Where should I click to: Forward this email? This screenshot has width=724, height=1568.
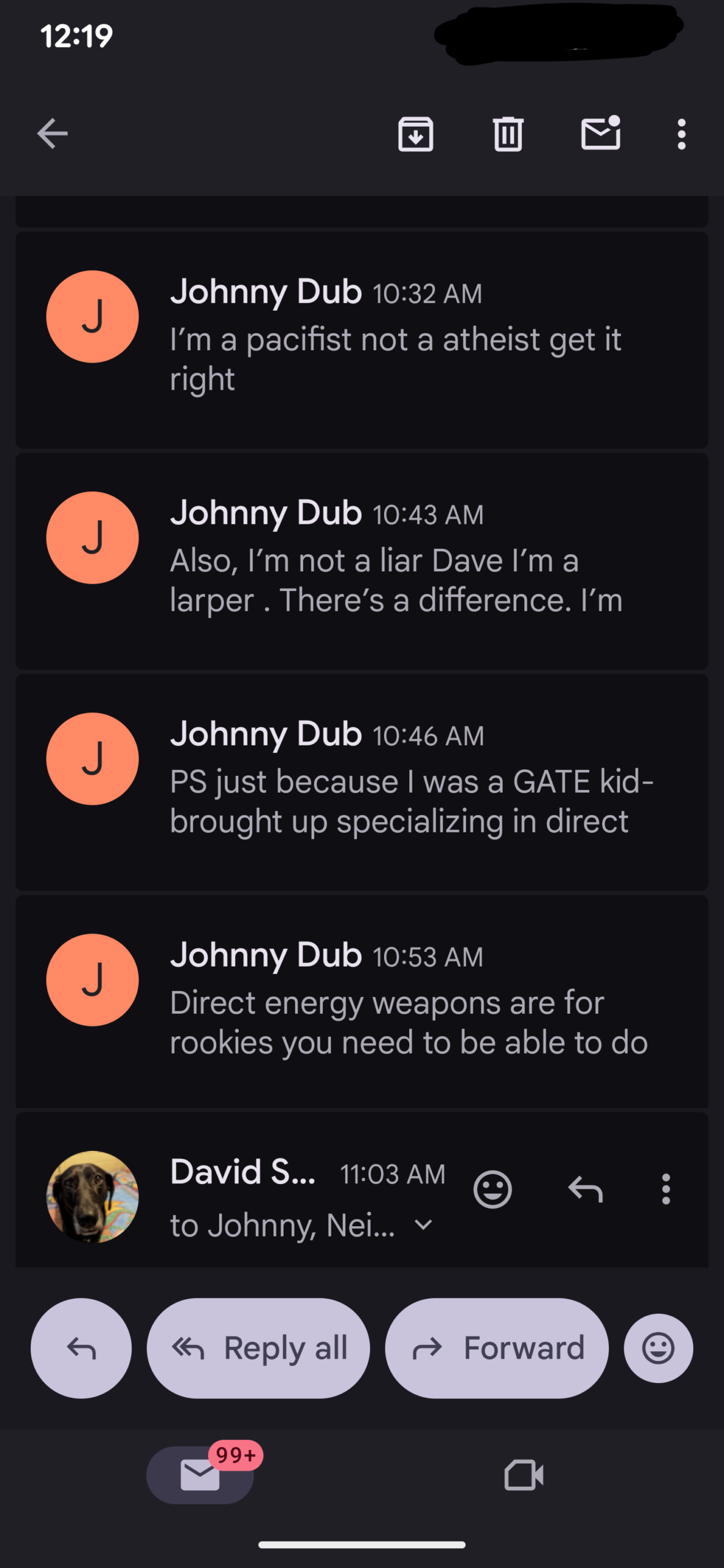point(496,1348)
